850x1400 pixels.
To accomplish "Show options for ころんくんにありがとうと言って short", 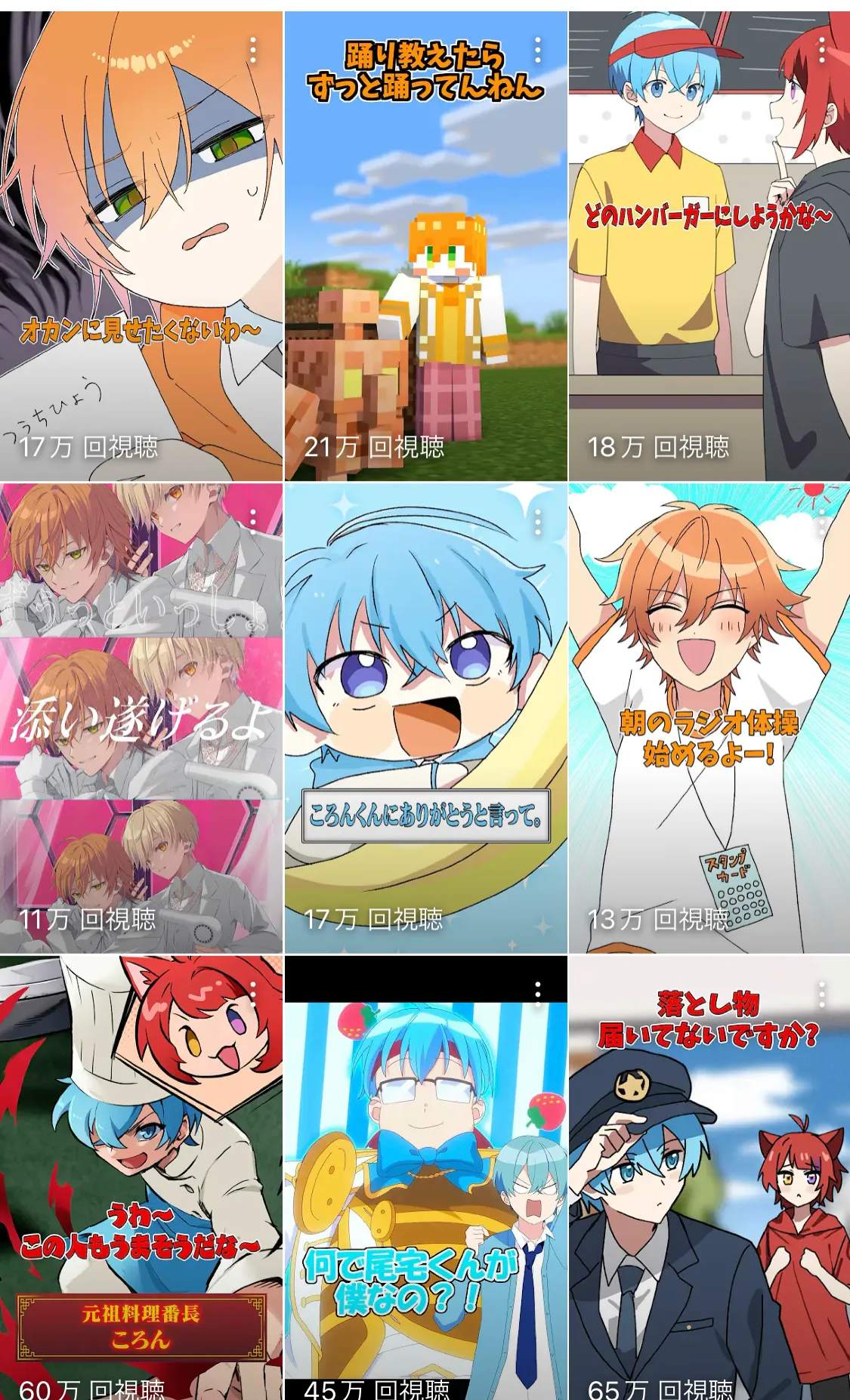I will click(538, 523).
